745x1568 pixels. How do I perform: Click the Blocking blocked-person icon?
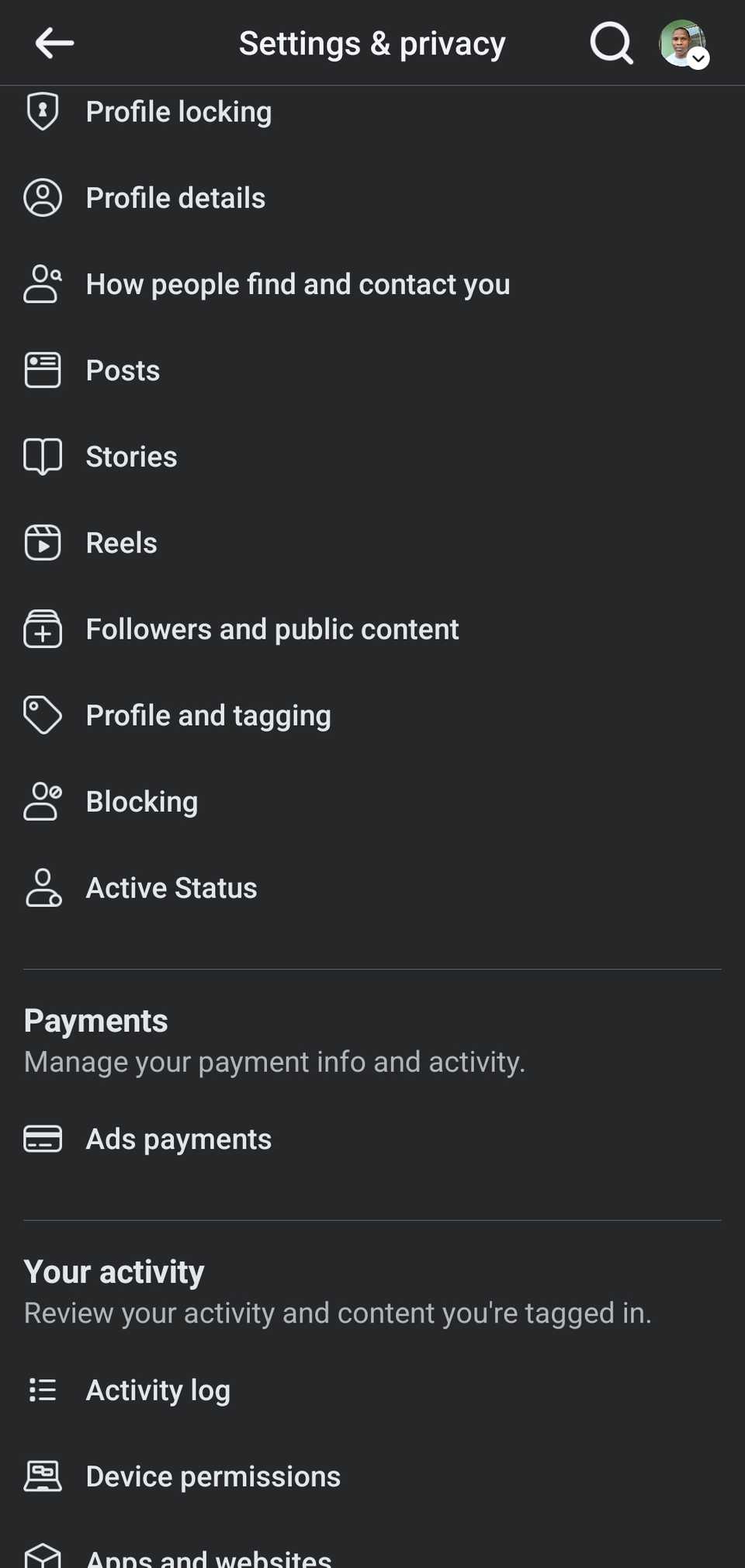tap(43, 801)
